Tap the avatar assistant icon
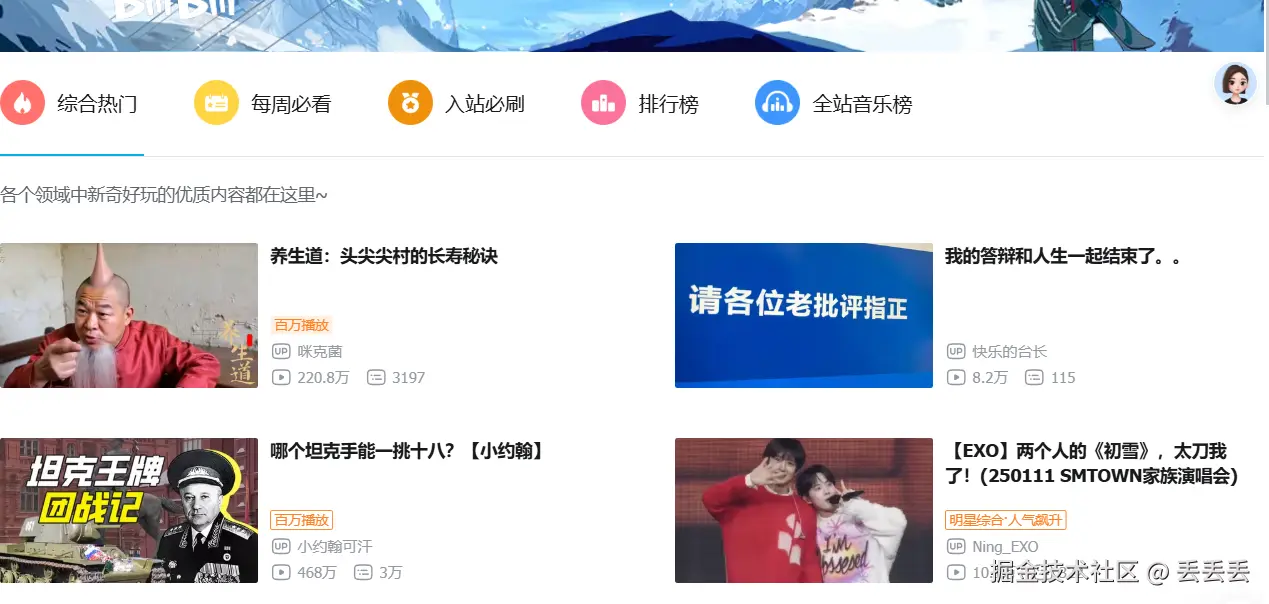The width and height of the screenshot is (1269, 604). (x=1234, y=83)
